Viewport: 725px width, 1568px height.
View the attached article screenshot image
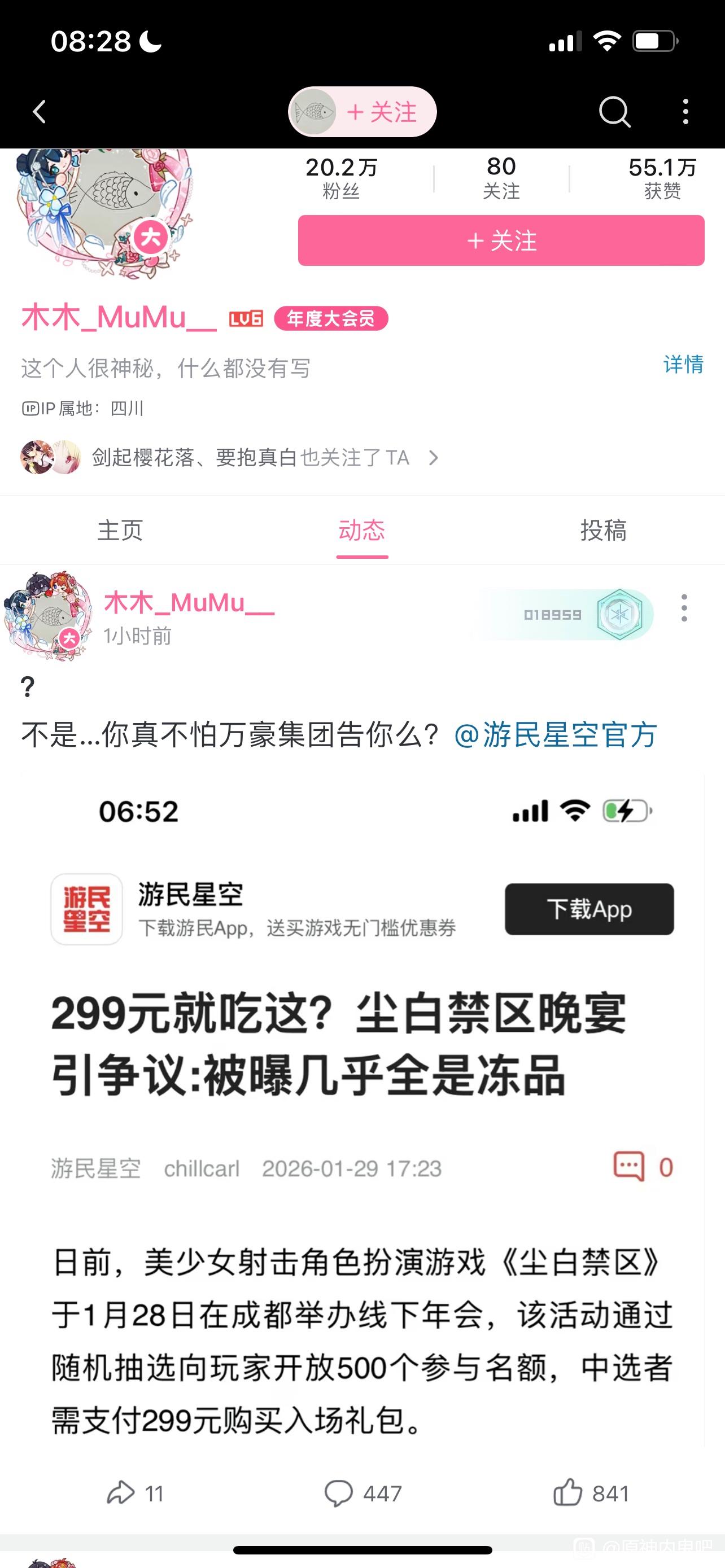tap(361, 1108)
